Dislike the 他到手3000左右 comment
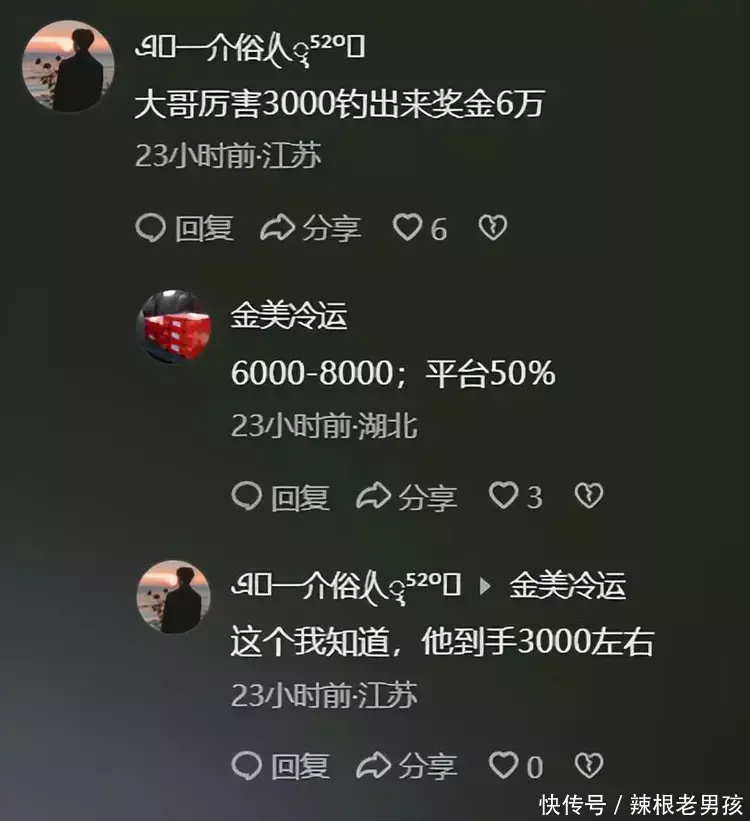This screenshot has width=750, height=821. [x=589, y=766]
